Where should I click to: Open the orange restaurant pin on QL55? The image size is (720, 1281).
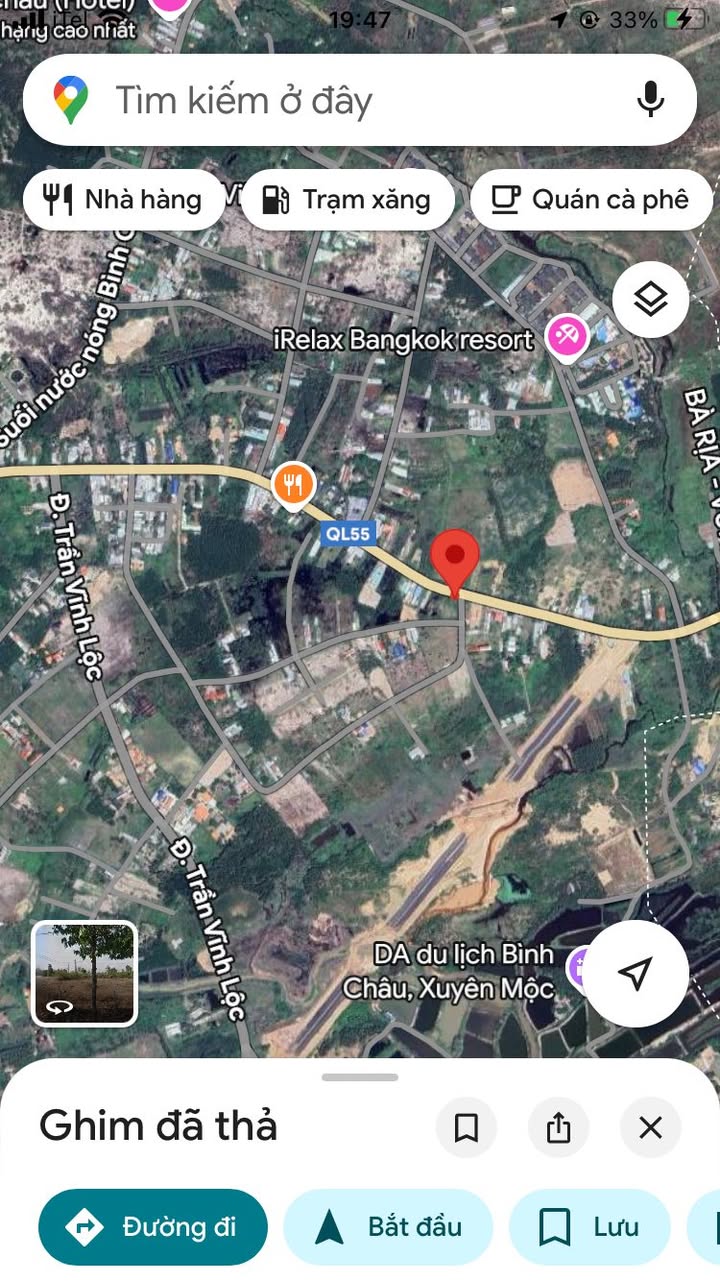tap(293, 486)
